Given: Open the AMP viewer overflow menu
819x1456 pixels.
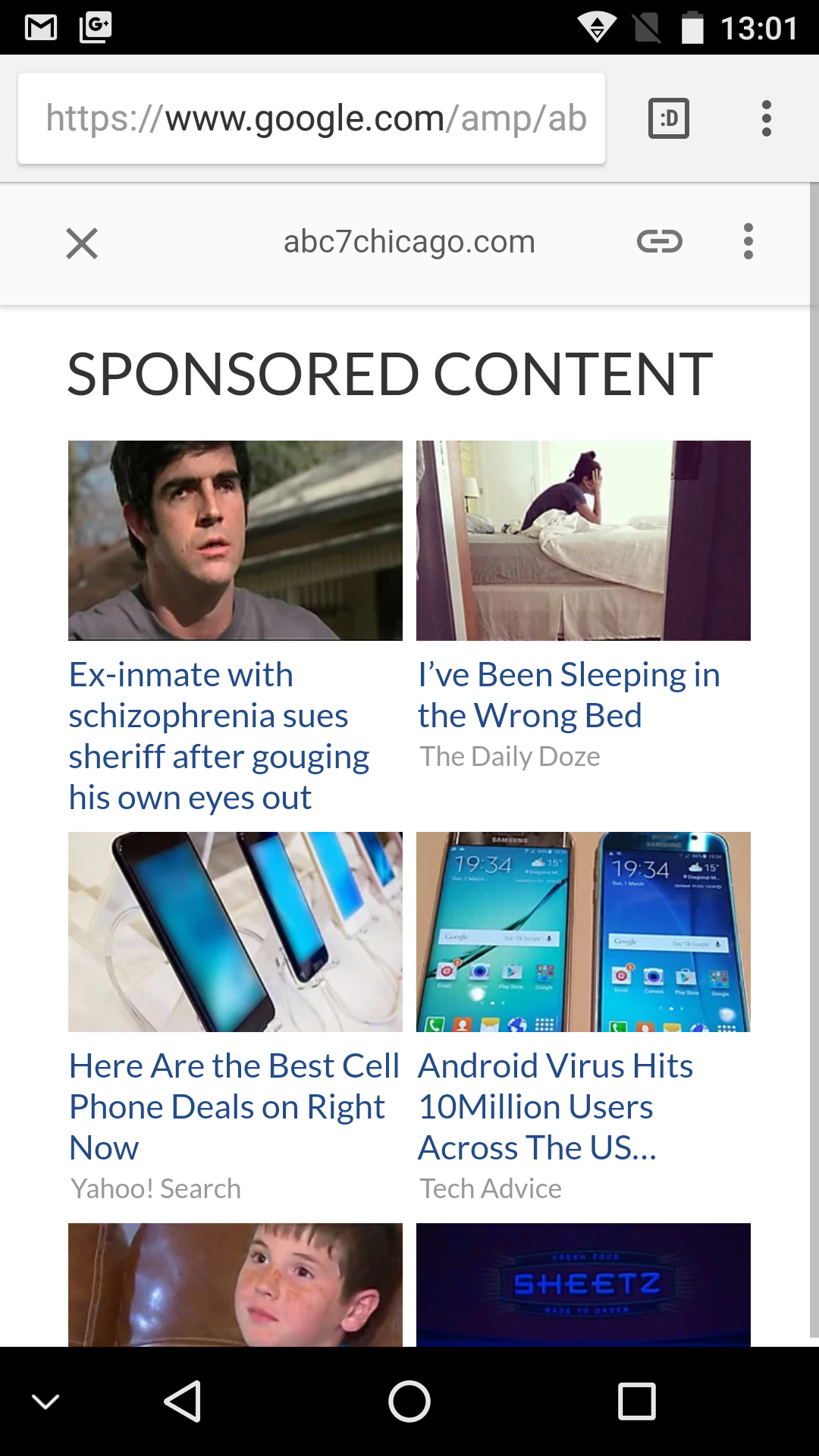Looking at the screenshot, I should point(748,242).
